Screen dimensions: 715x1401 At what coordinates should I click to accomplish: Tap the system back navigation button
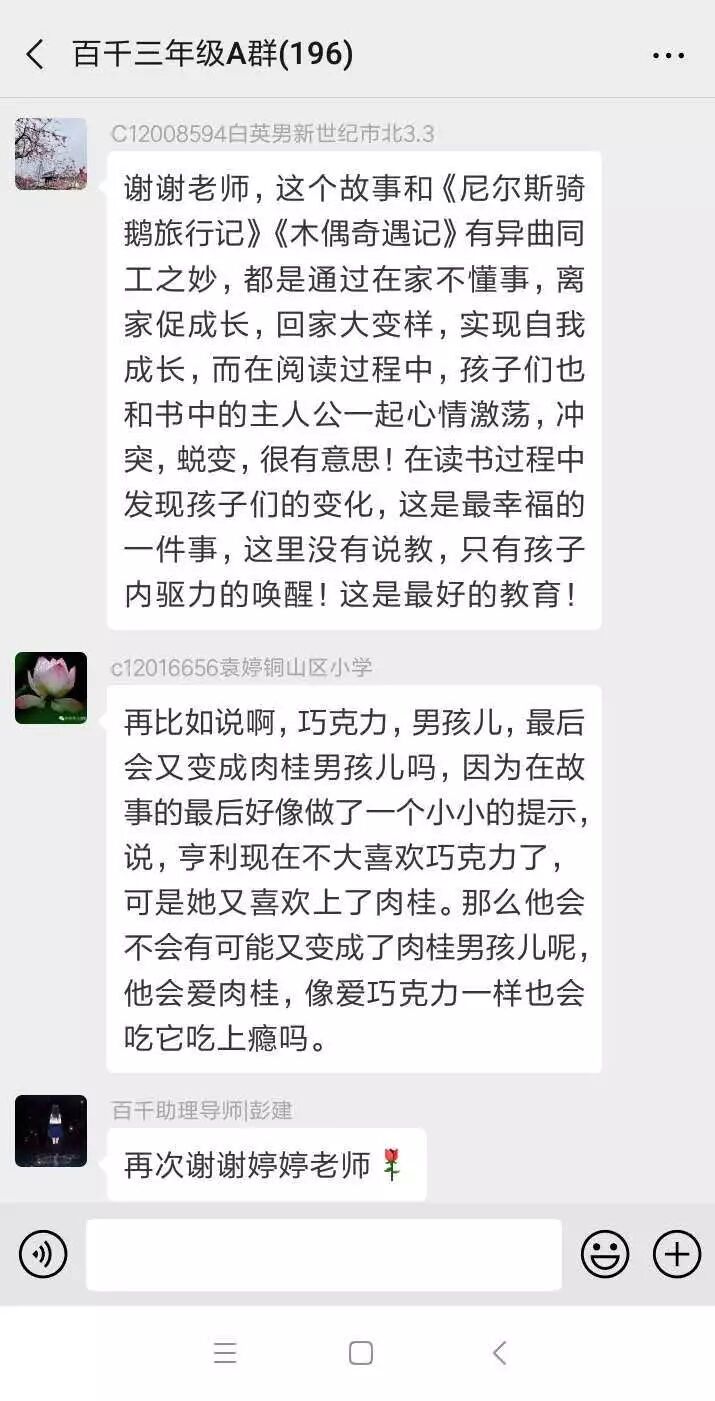499,1353
